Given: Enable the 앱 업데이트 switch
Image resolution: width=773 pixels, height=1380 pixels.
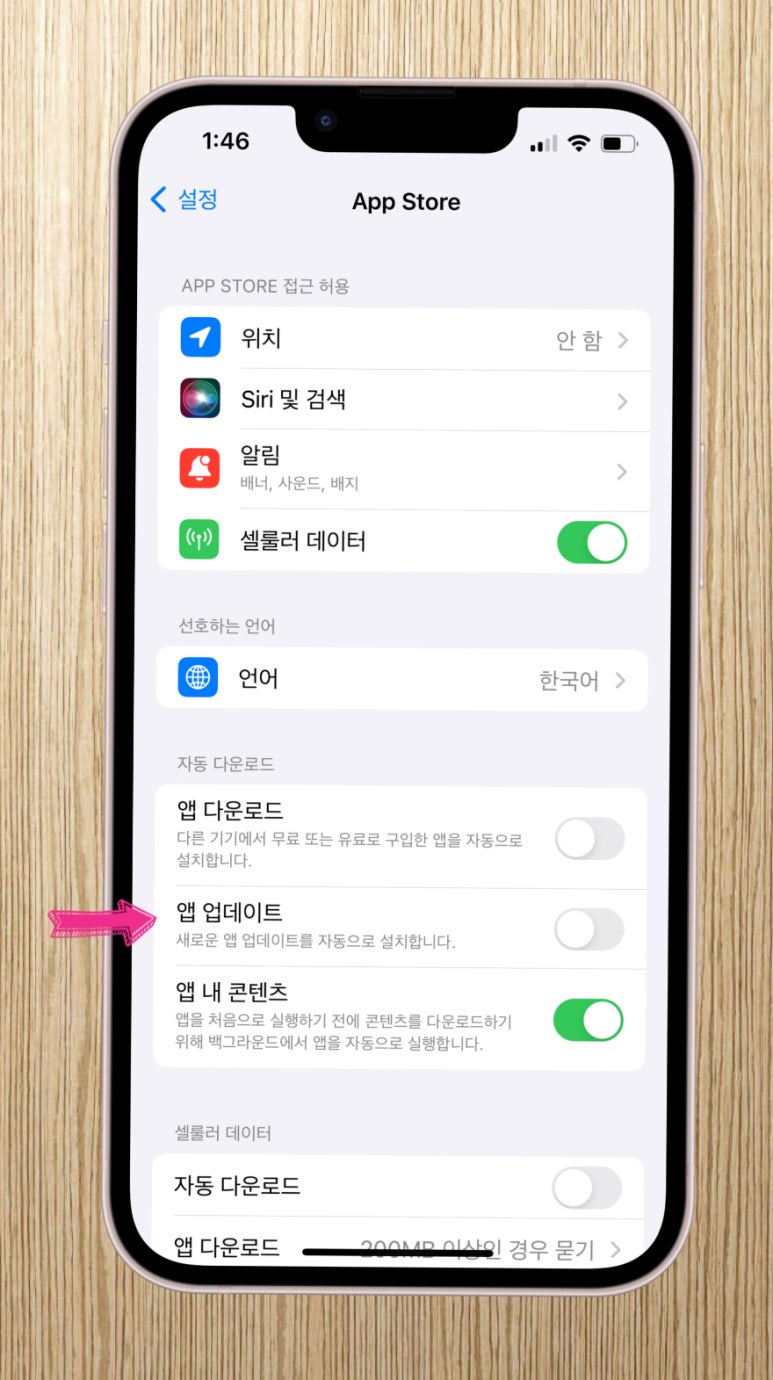Looking at the screenshot, I should point(589,930).
